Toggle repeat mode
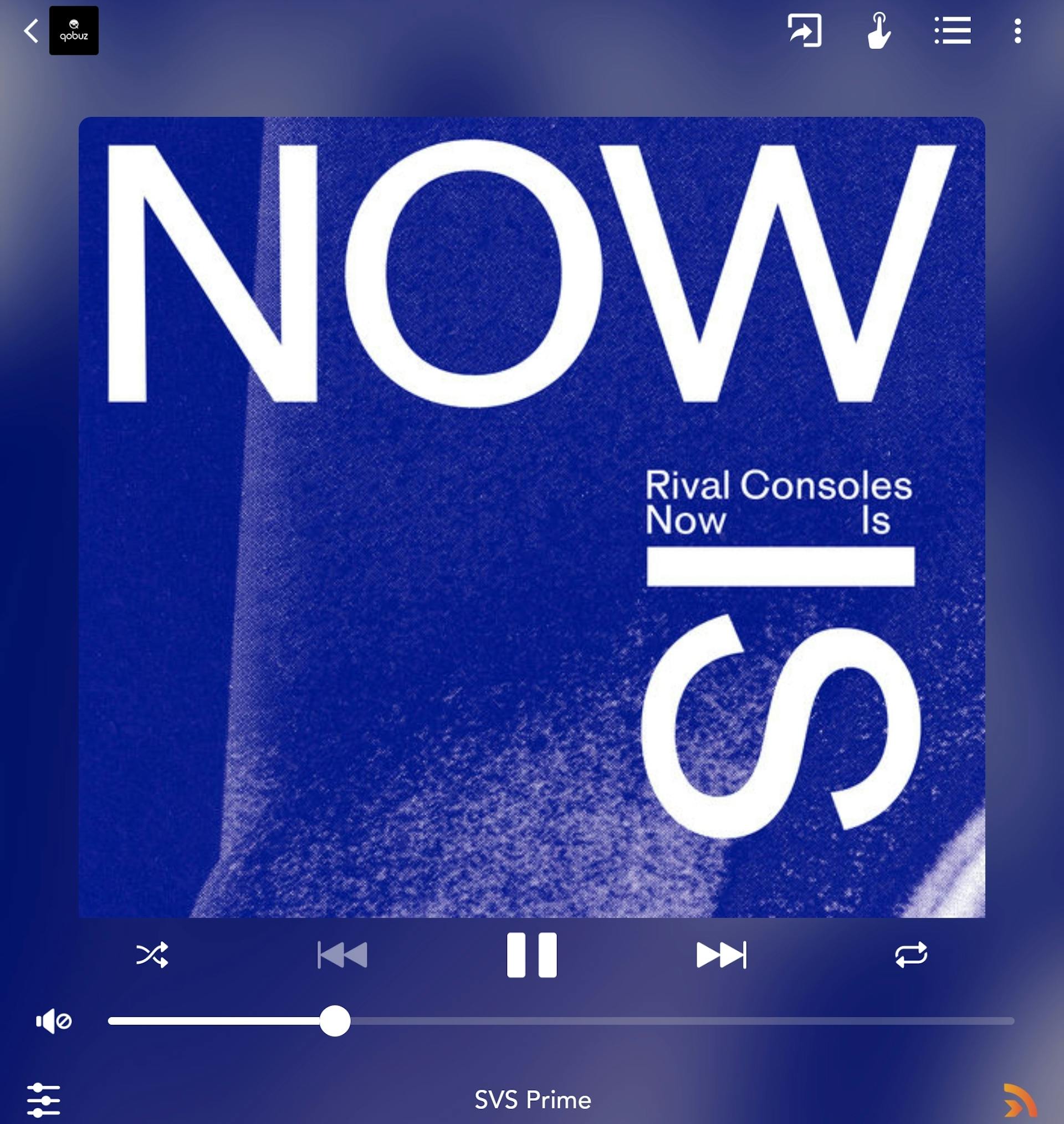1064x1124 pixels. [x=911, y=955]
